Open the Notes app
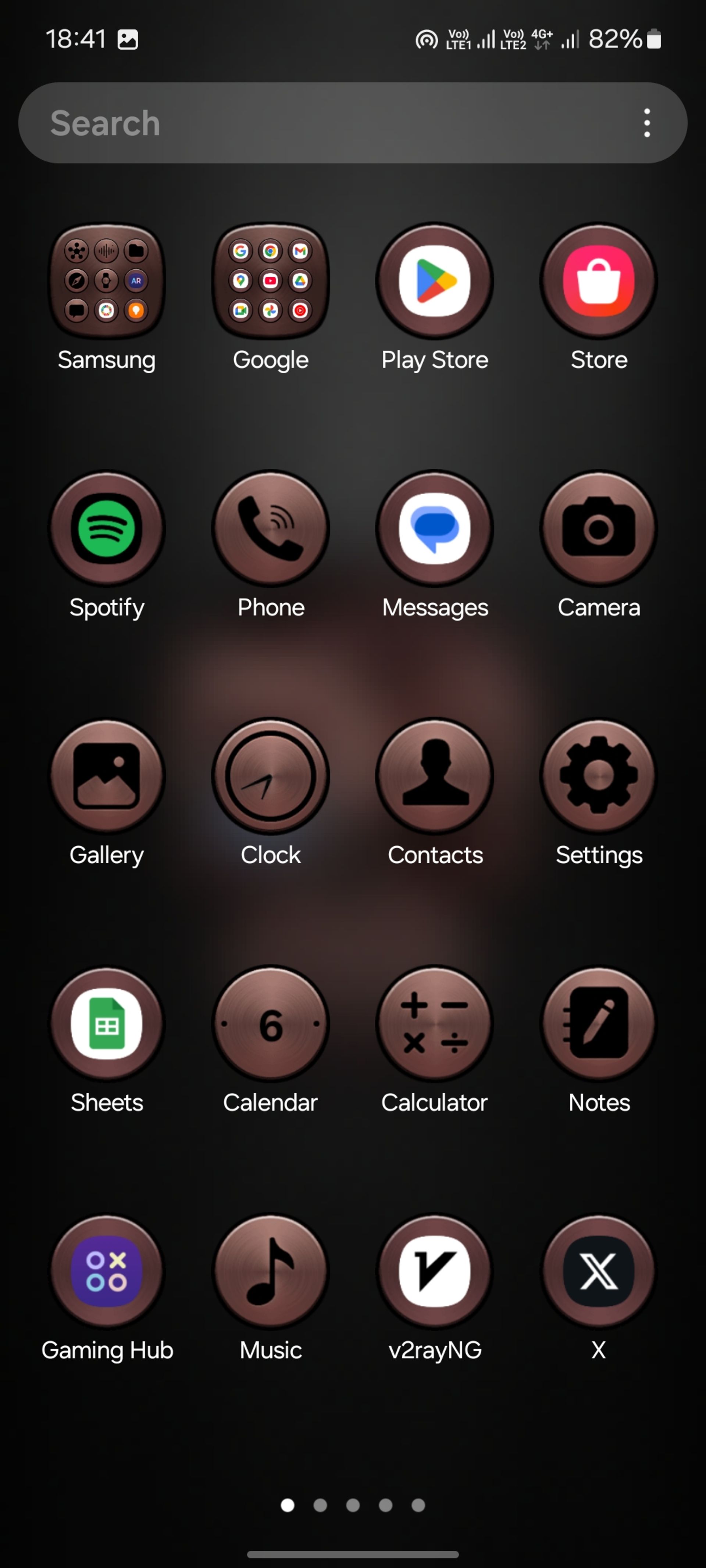Image resolution: width=706 pixels, height=1568 pixels. [598, 1024]
